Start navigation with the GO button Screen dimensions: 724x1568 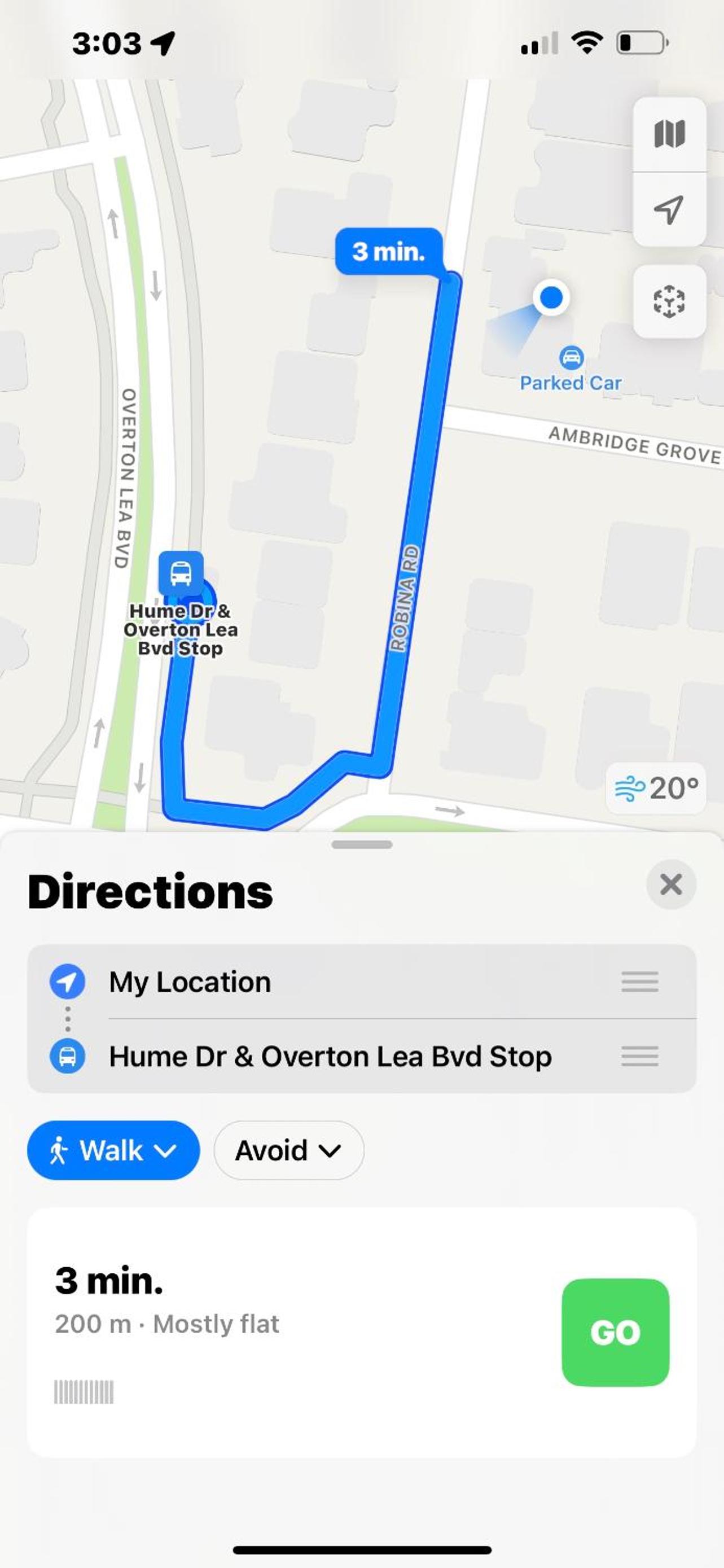[x=615, y=1333]
